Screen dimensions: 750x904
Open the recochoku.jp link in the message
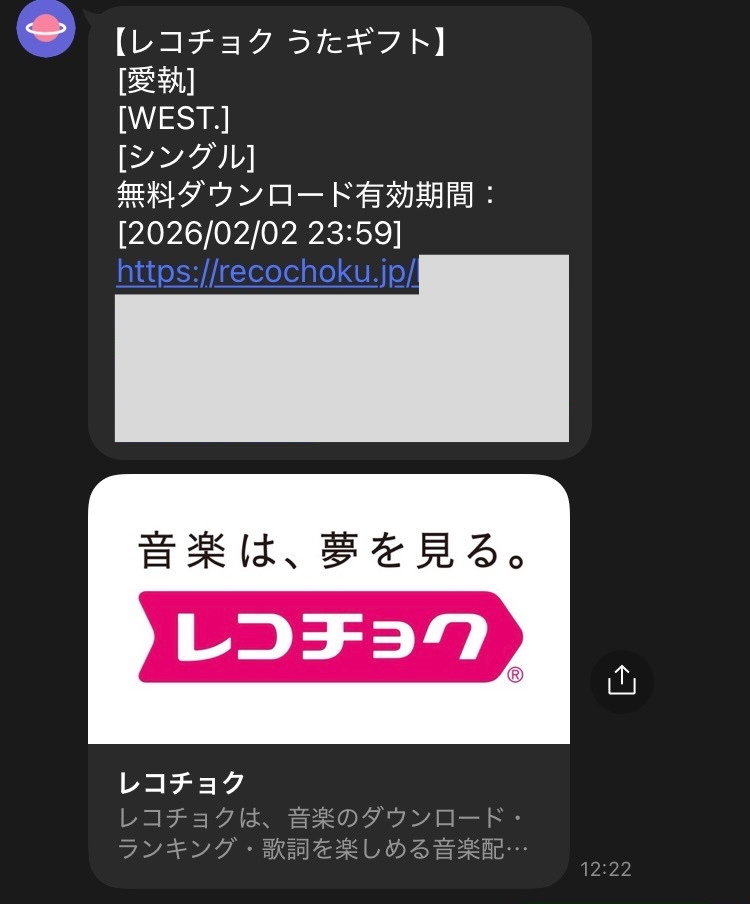pyautogui.click(x=266, y=272)
